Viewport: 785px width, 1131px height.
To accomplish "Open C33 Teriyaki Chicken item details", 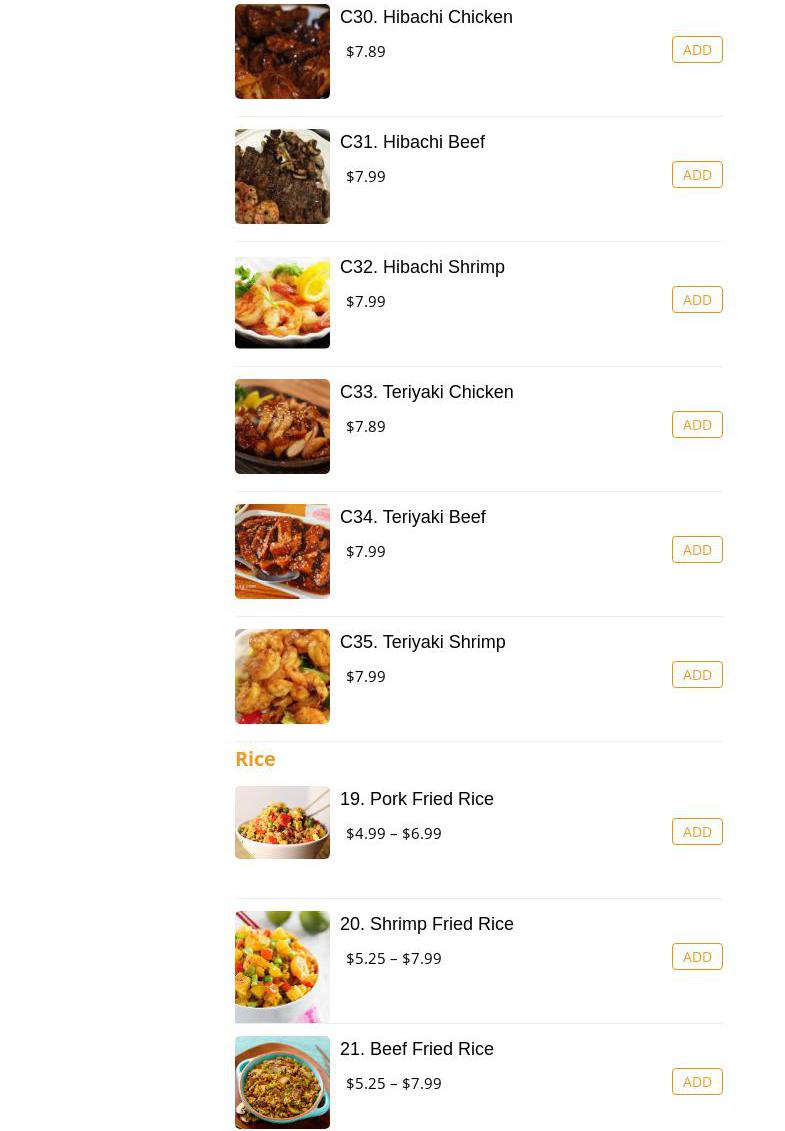I will point(426,393).
